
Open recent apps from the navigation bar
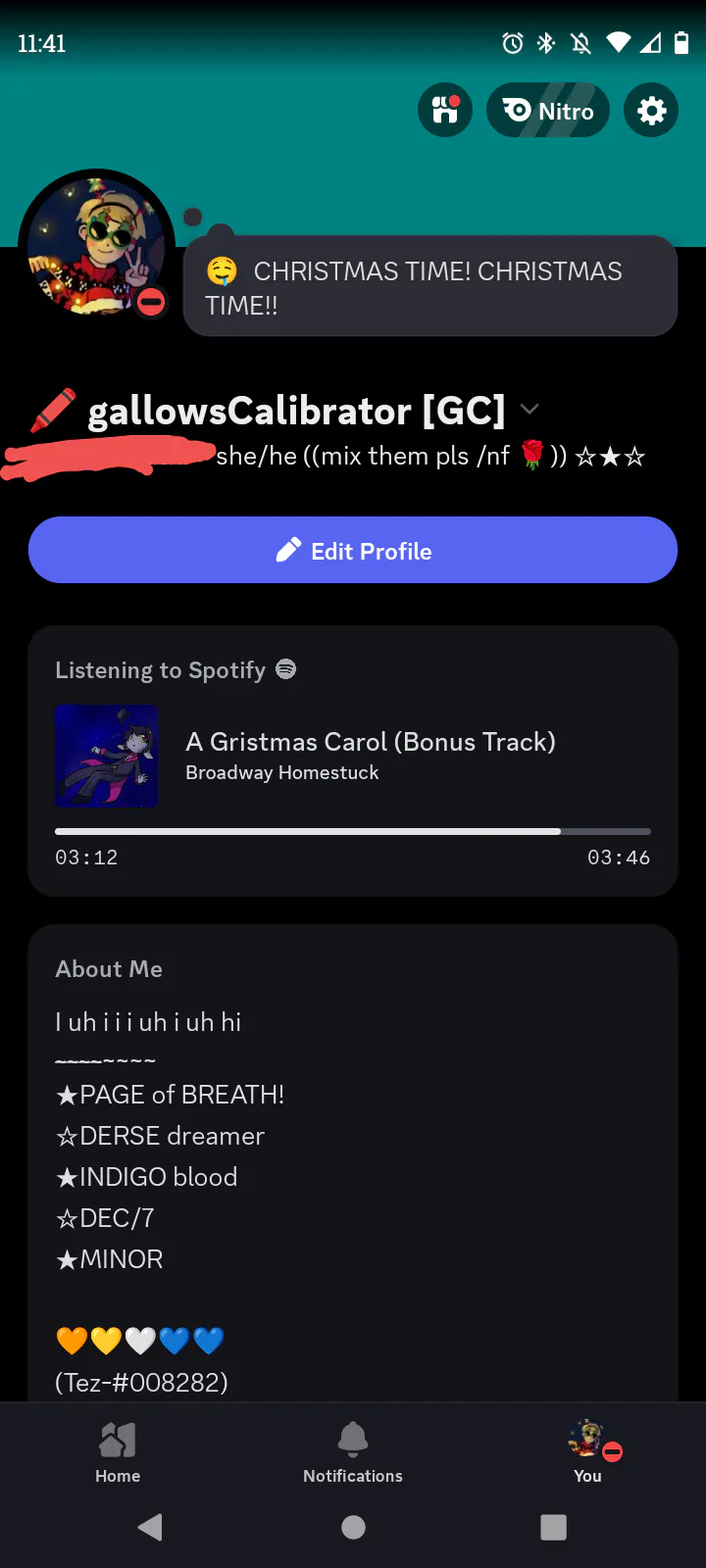pyautogui.click(x=554, y=1527)
